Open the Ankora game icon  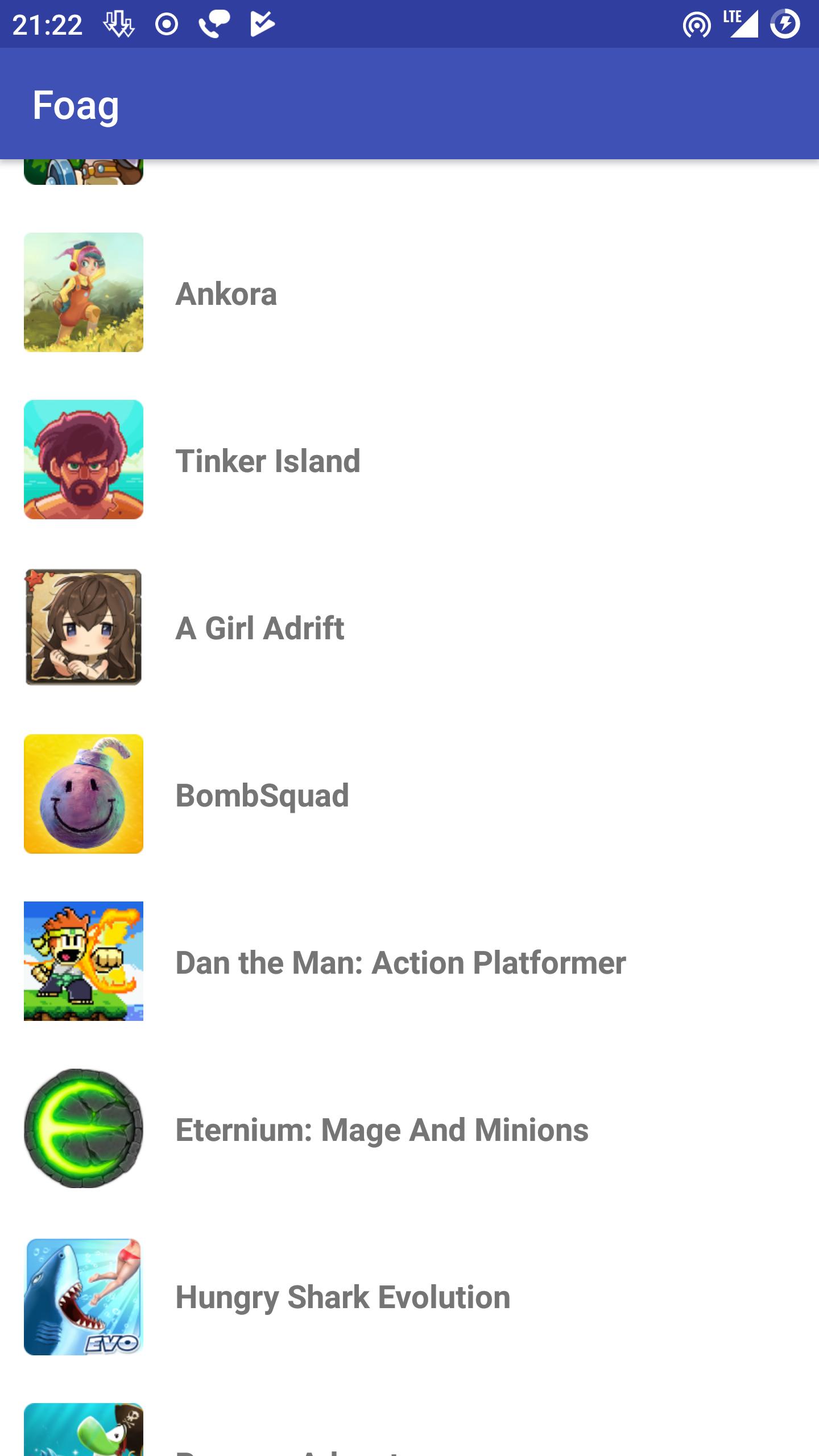pos(84,293)
